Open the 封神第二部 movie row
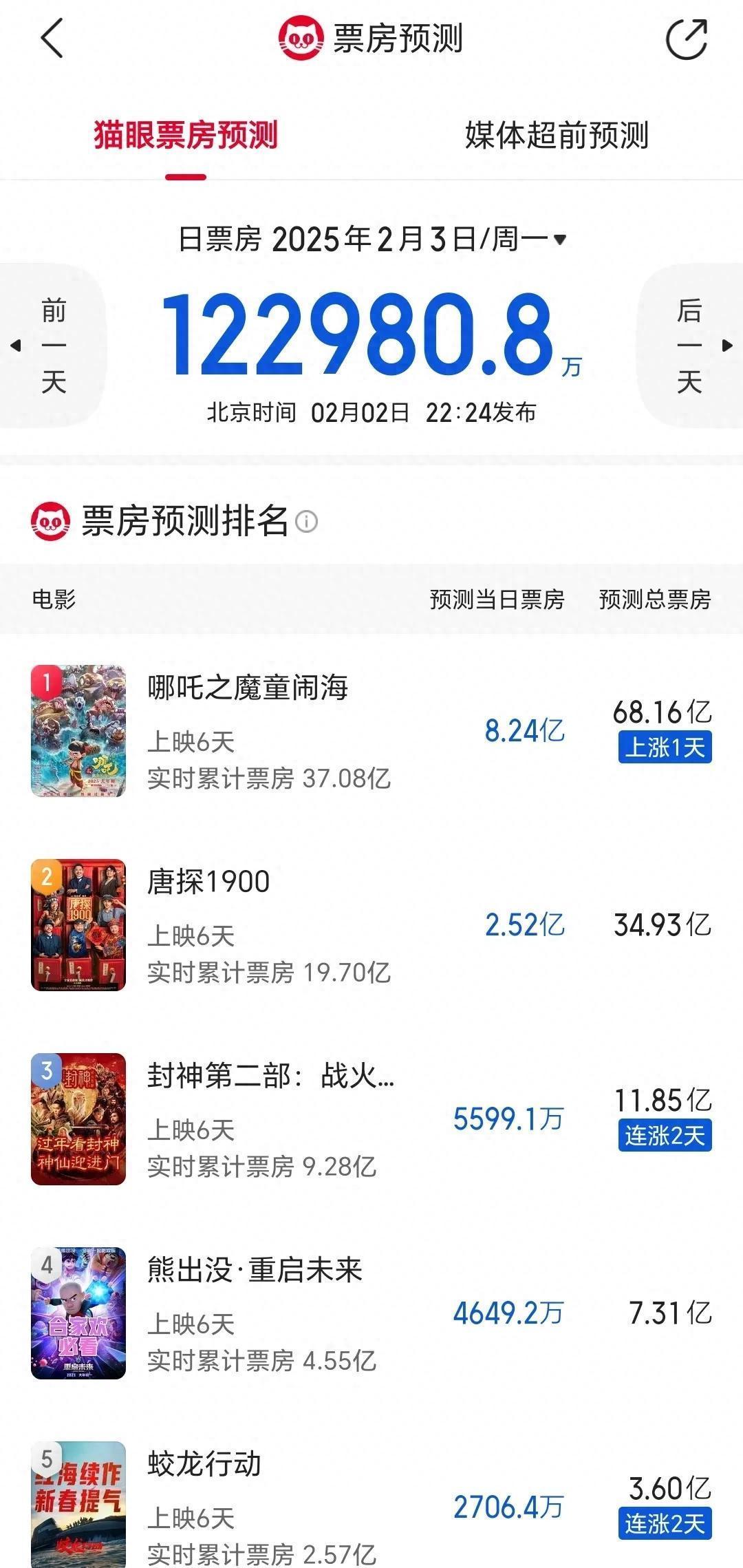Screen dimensions: 743x1568 coord(270,1077)
